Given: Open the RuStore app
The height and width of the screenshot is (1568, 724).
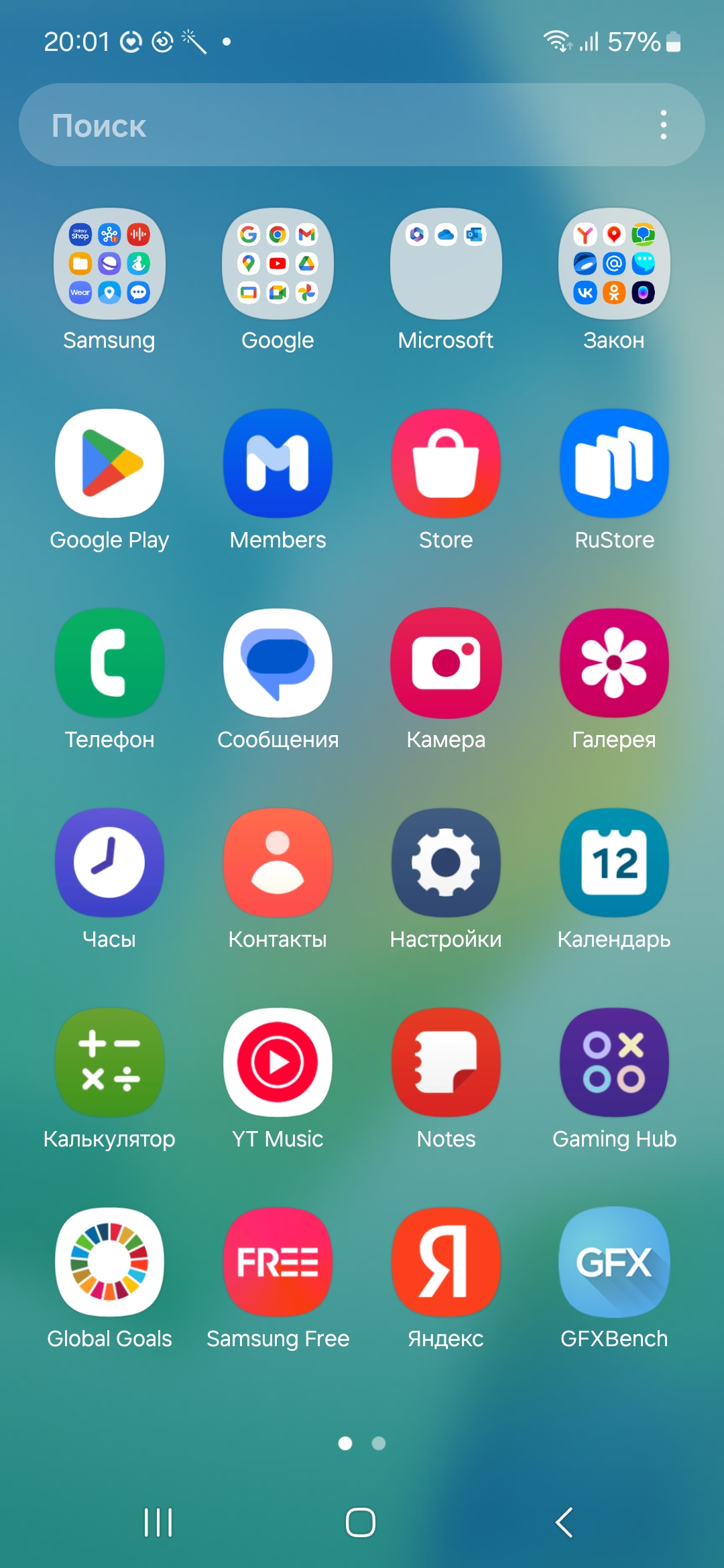Looking at the screenshot, I should pyautogui.click(x=614, y=463).
